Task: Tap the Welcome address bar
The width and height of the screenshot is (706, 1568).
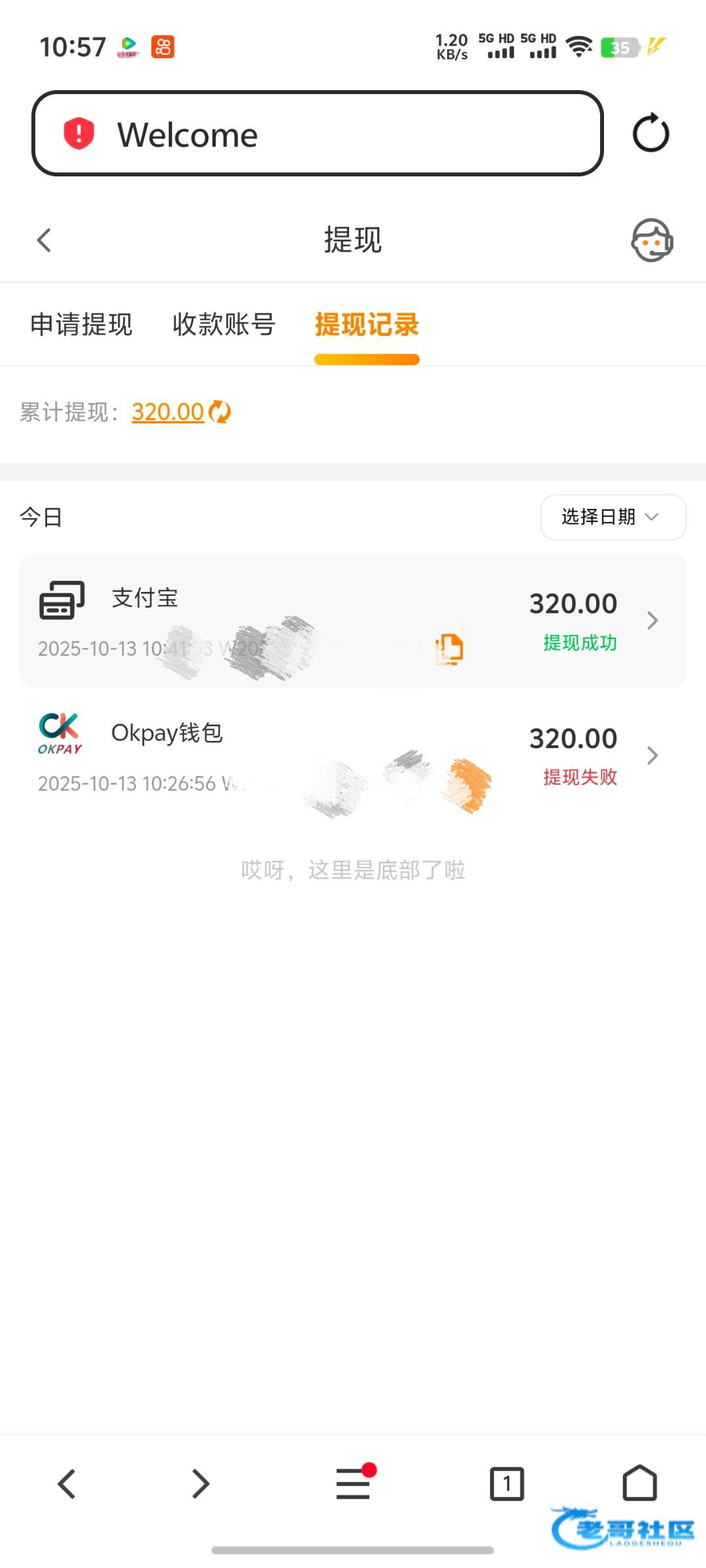Action: point(317,133)
